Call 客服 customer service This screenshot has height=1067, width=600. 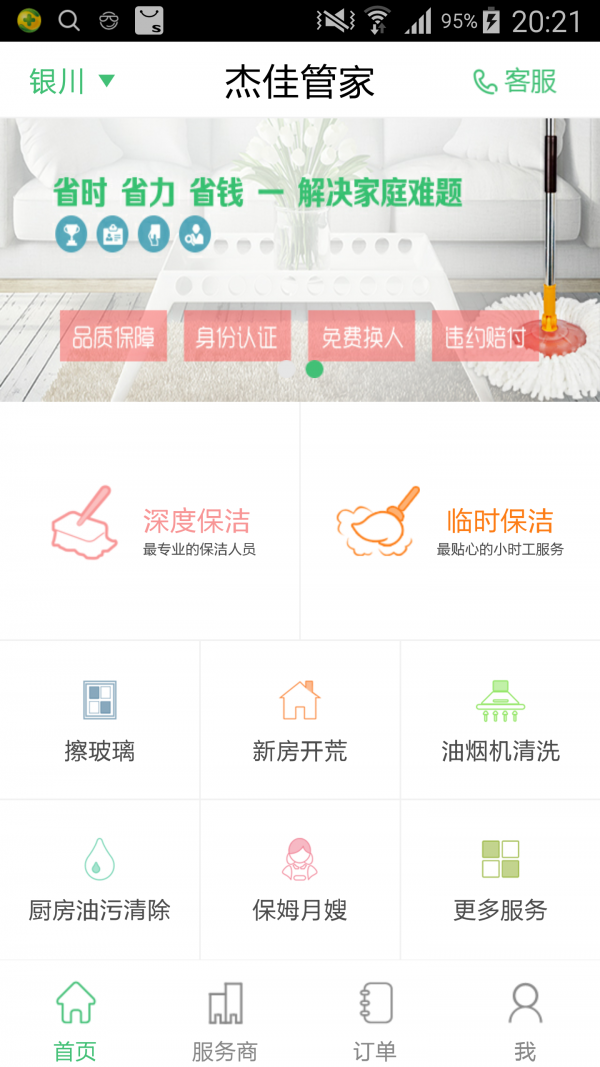click(x=515, y=81)
